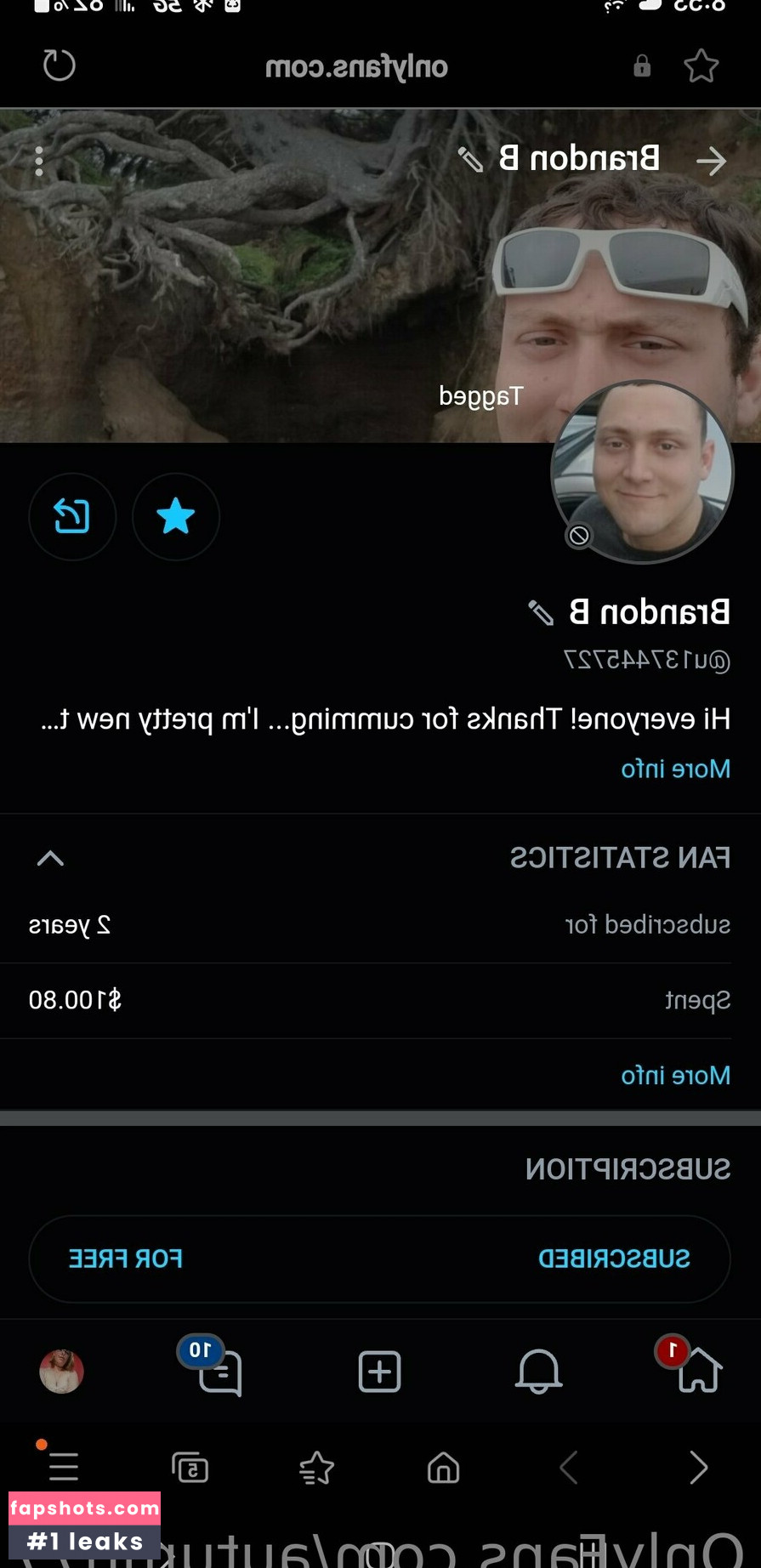761x1568 pixels.
Task: Open the browser hamburger menu
Action: 64,1468
